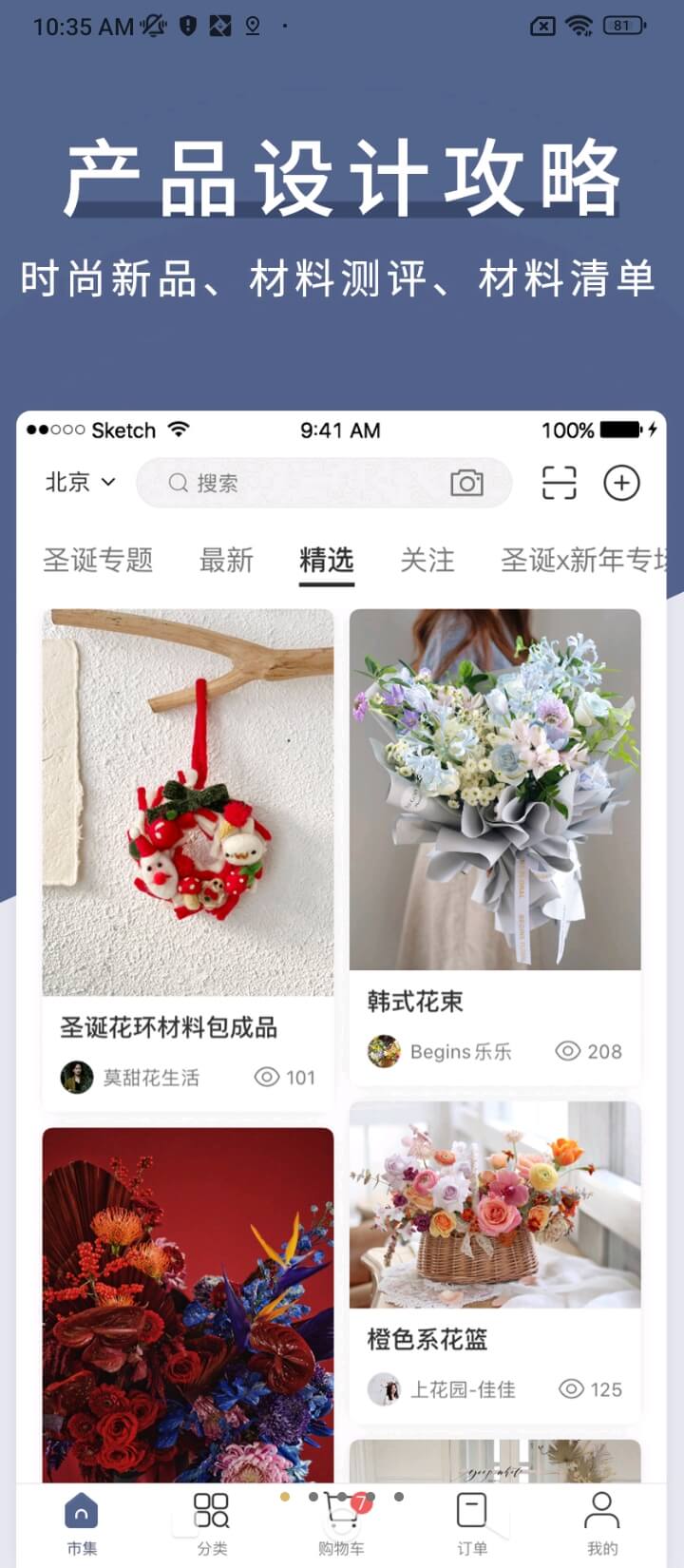The width and height of the screenshot is (684, 1568).
Task: Jump to the last intro page dot
Action: (x=399, y=1497)
